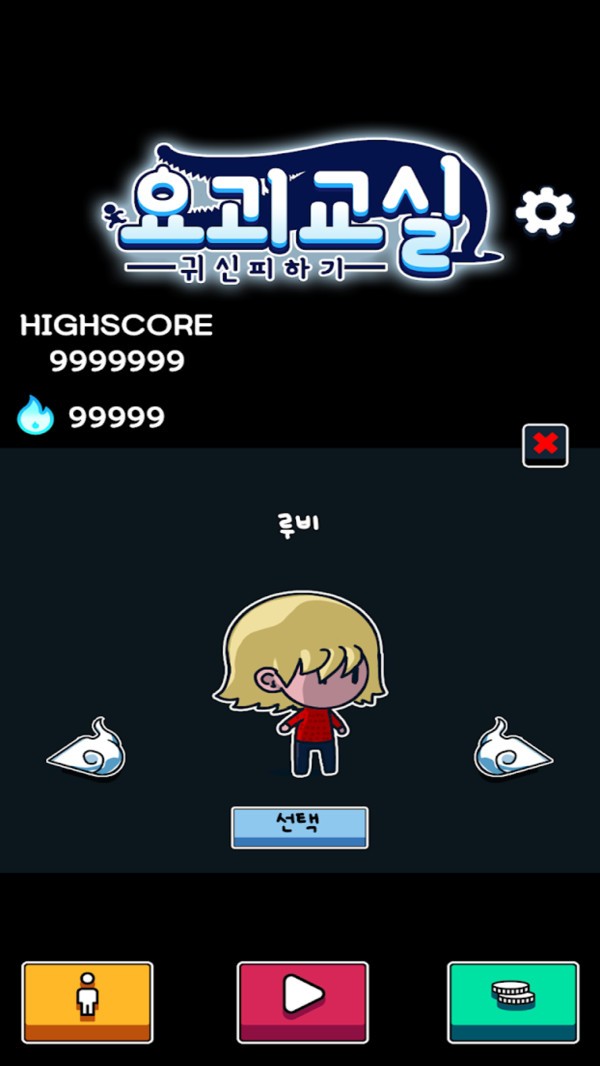Open the coin shop button
Image resolution: width=600 pixels, height=1066 pixels.
(512, 1001)
